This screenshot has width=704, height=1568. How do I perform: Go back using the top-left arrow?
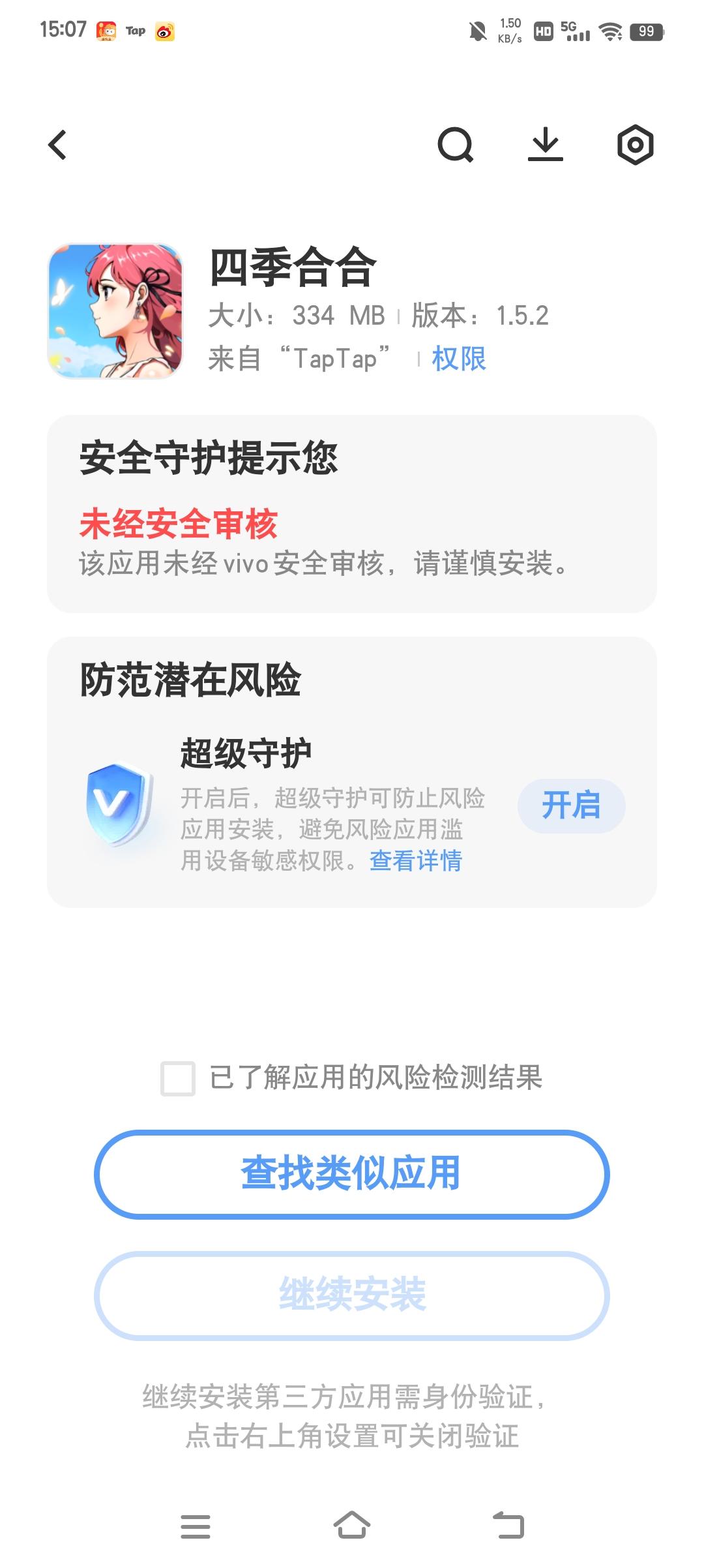pyautogui.click(x=57, y=145)
